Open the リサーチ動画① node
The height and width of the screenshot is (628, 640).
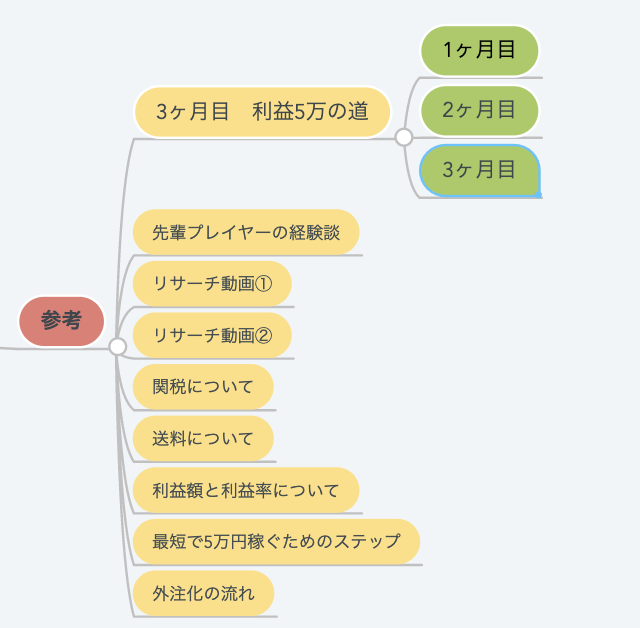point(212,284)
